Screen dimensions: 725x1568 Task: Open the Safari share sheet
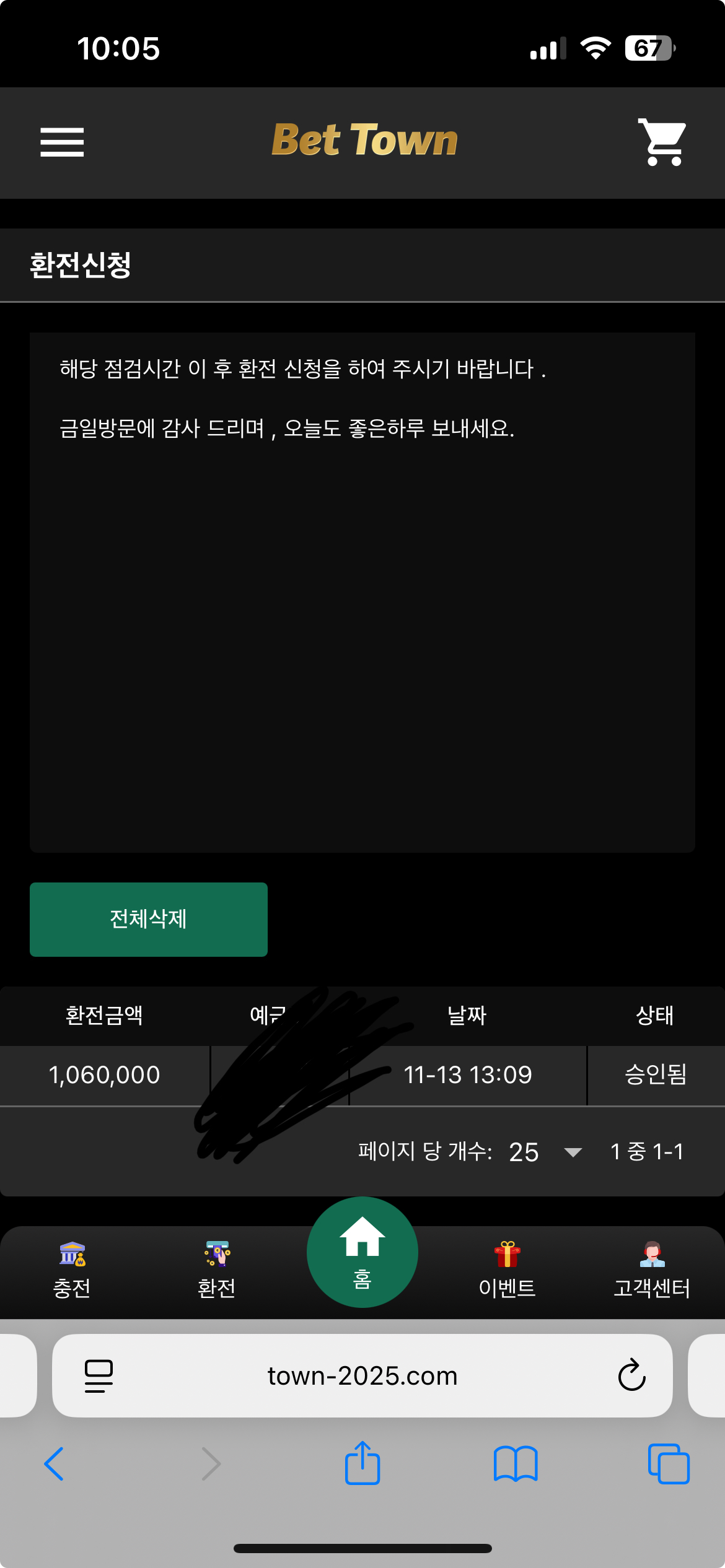tap(362, 1463)
